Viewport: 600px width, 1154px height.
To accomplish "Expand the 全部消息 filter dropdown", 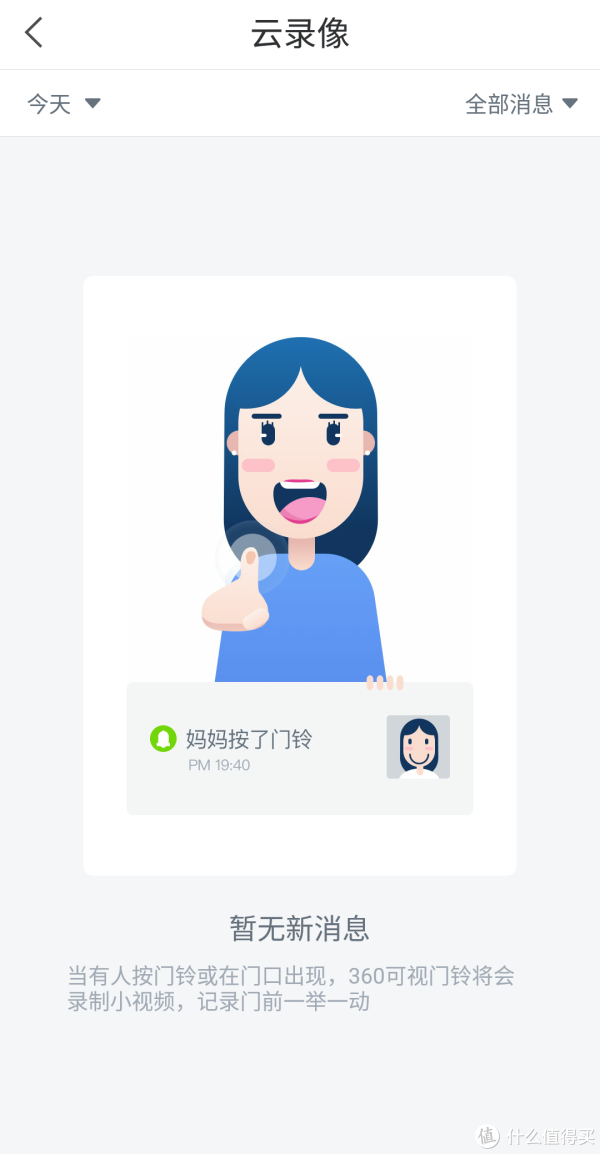I will [x=521, y=103].
